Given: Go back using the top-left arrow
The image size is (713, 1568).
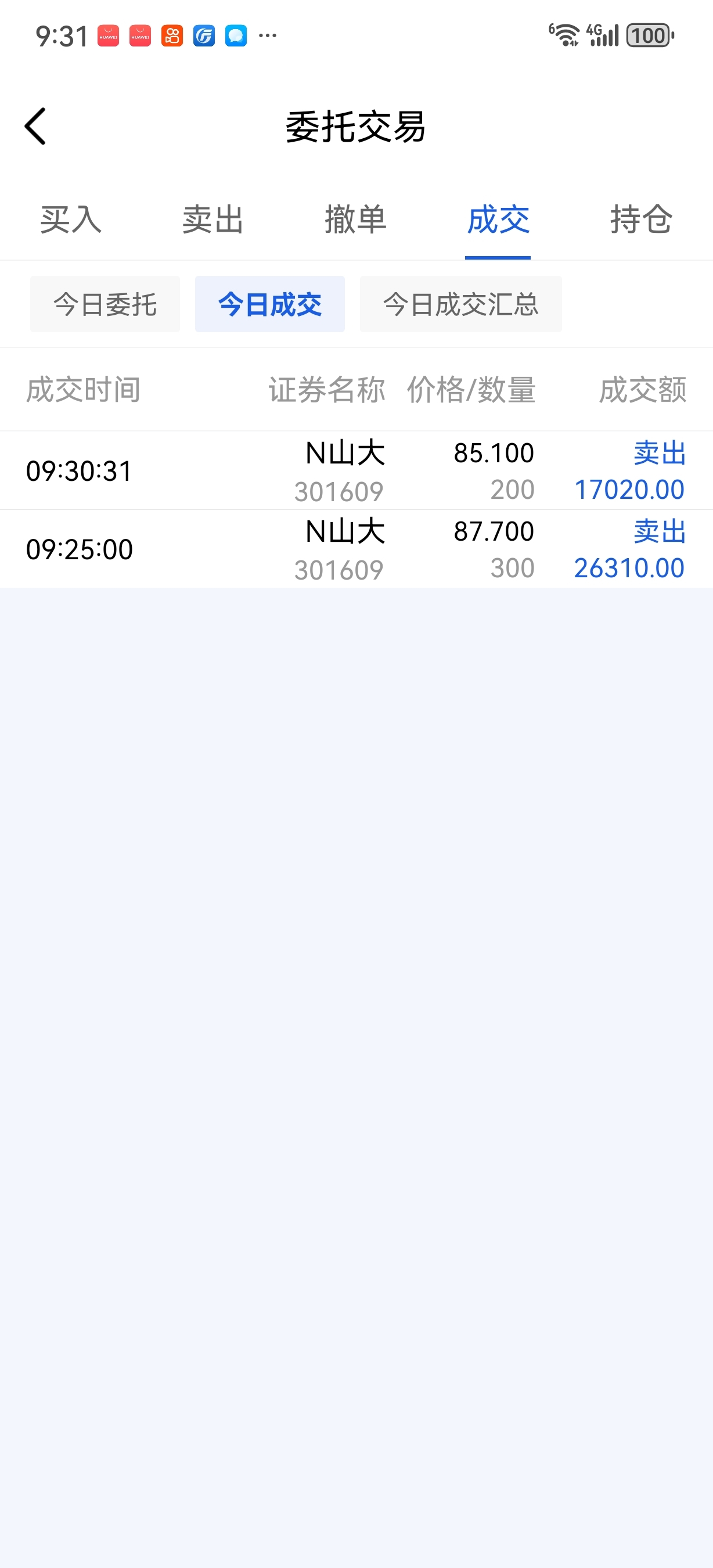Looking at the screenshot, I should pos(35,127).
